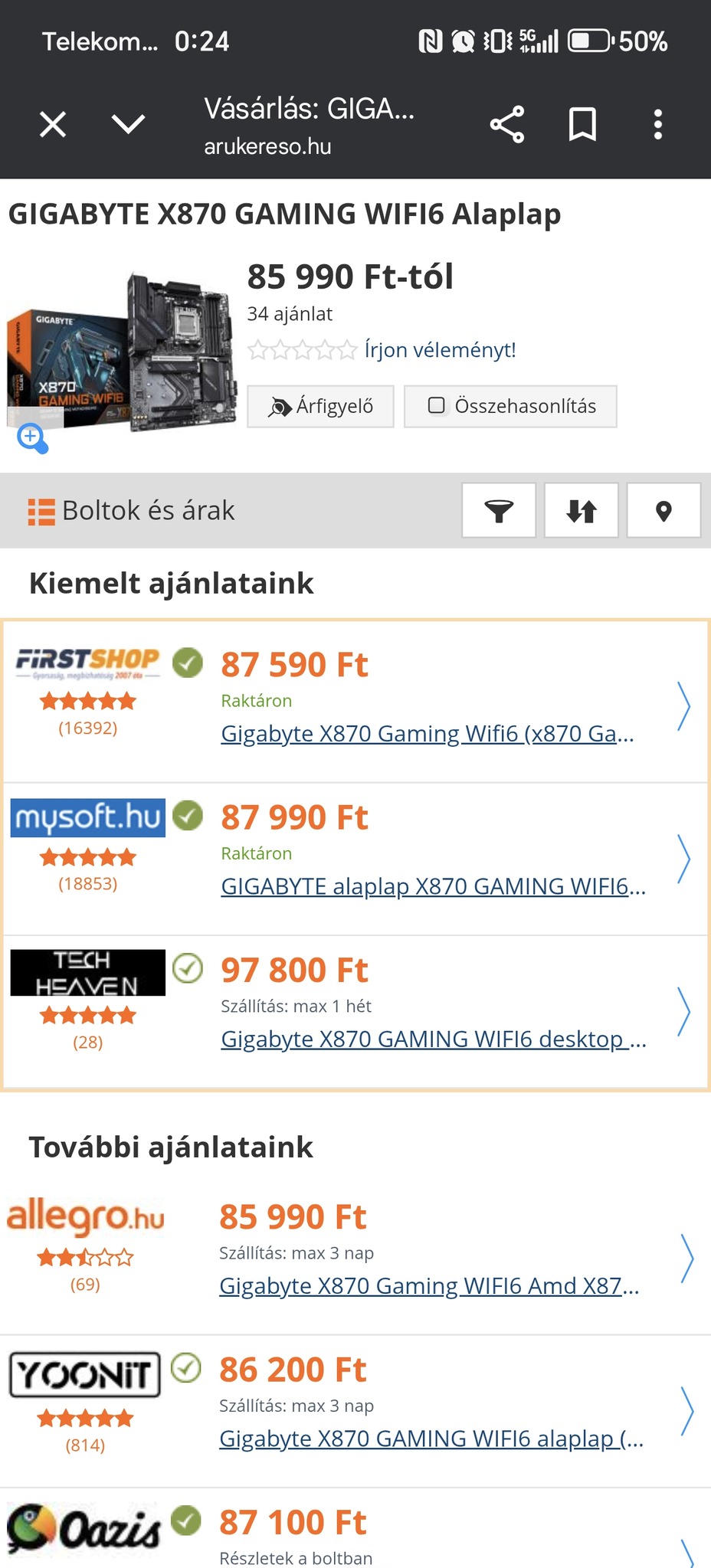Zoom in on the motherboard product image
Screen dimensions: 711x1568
click(32, 438)
